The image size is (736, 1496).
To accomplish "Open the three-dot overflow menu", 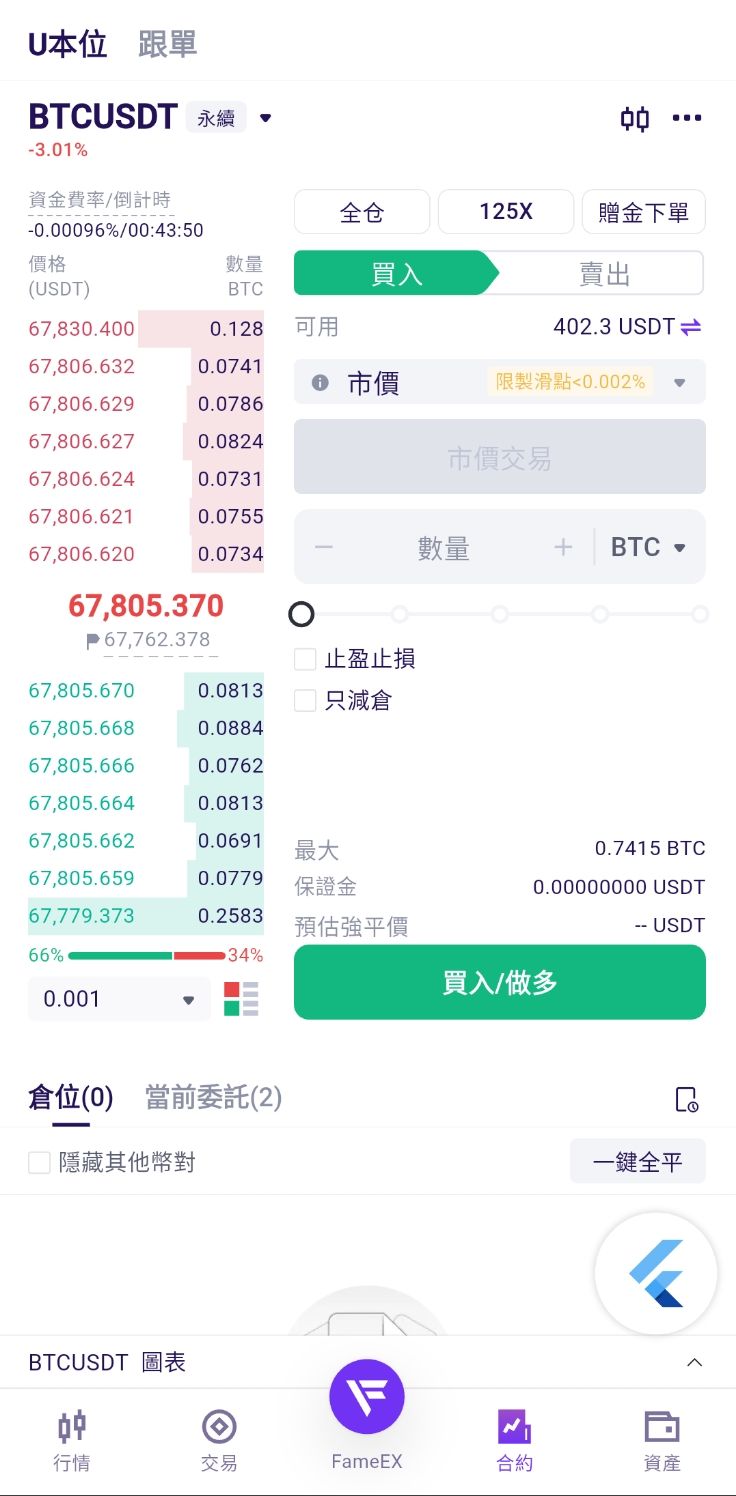I will [687, 119].
